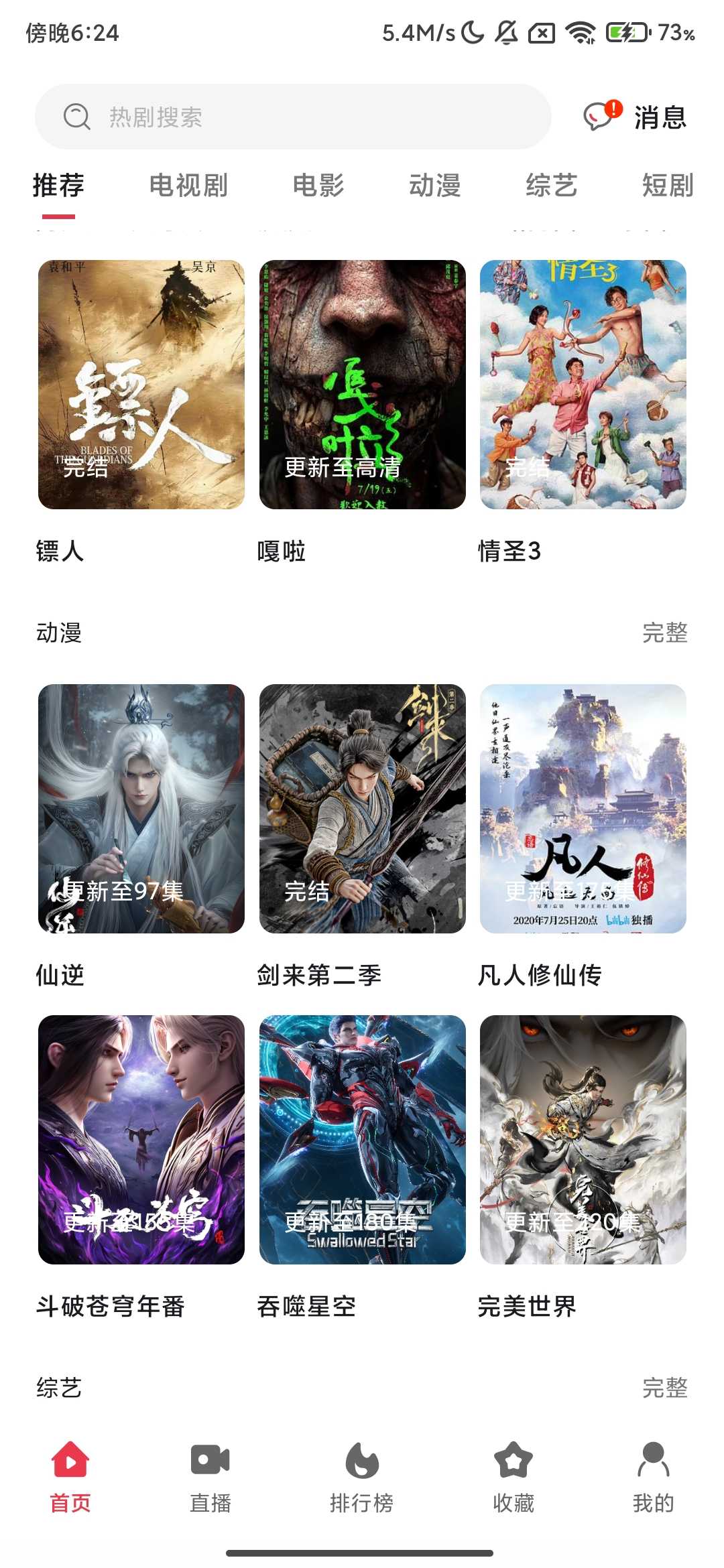The width and height of the screenshot is (724, 1568).
Task: Open the anime 斗破苍穹年番
Action: [141, 1140]
